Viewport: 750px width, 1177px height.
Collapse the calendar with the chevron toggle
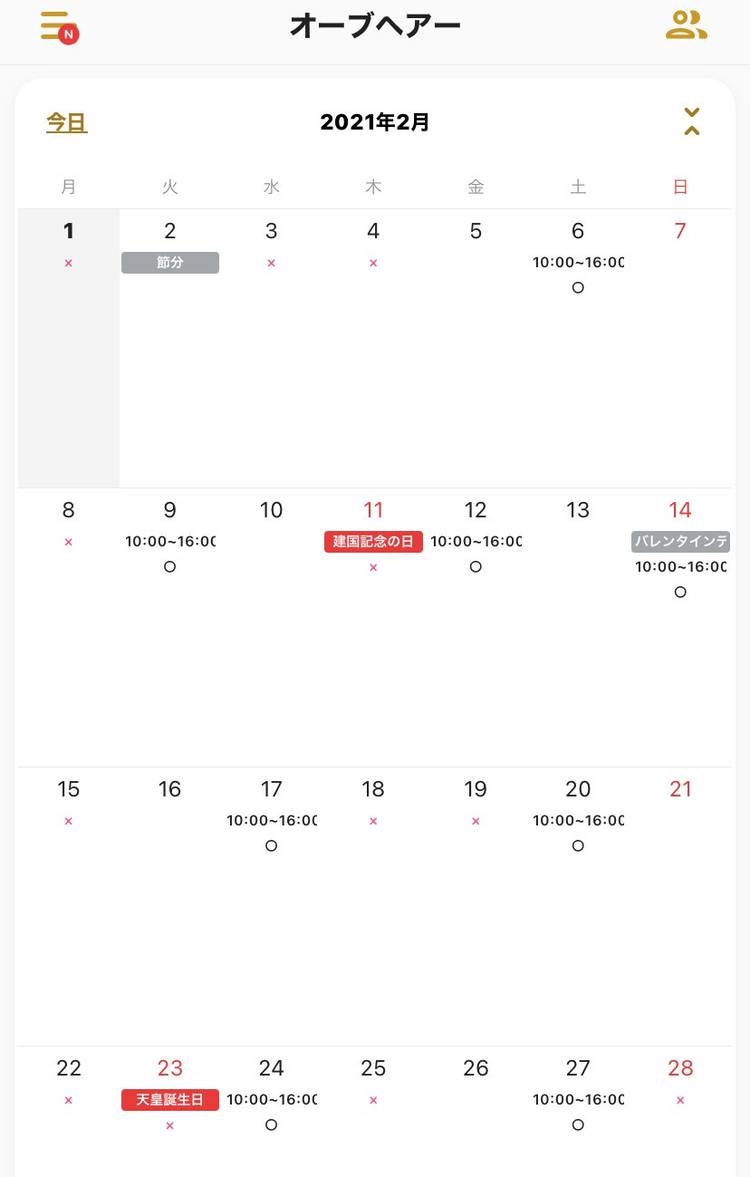pos(691,121)
